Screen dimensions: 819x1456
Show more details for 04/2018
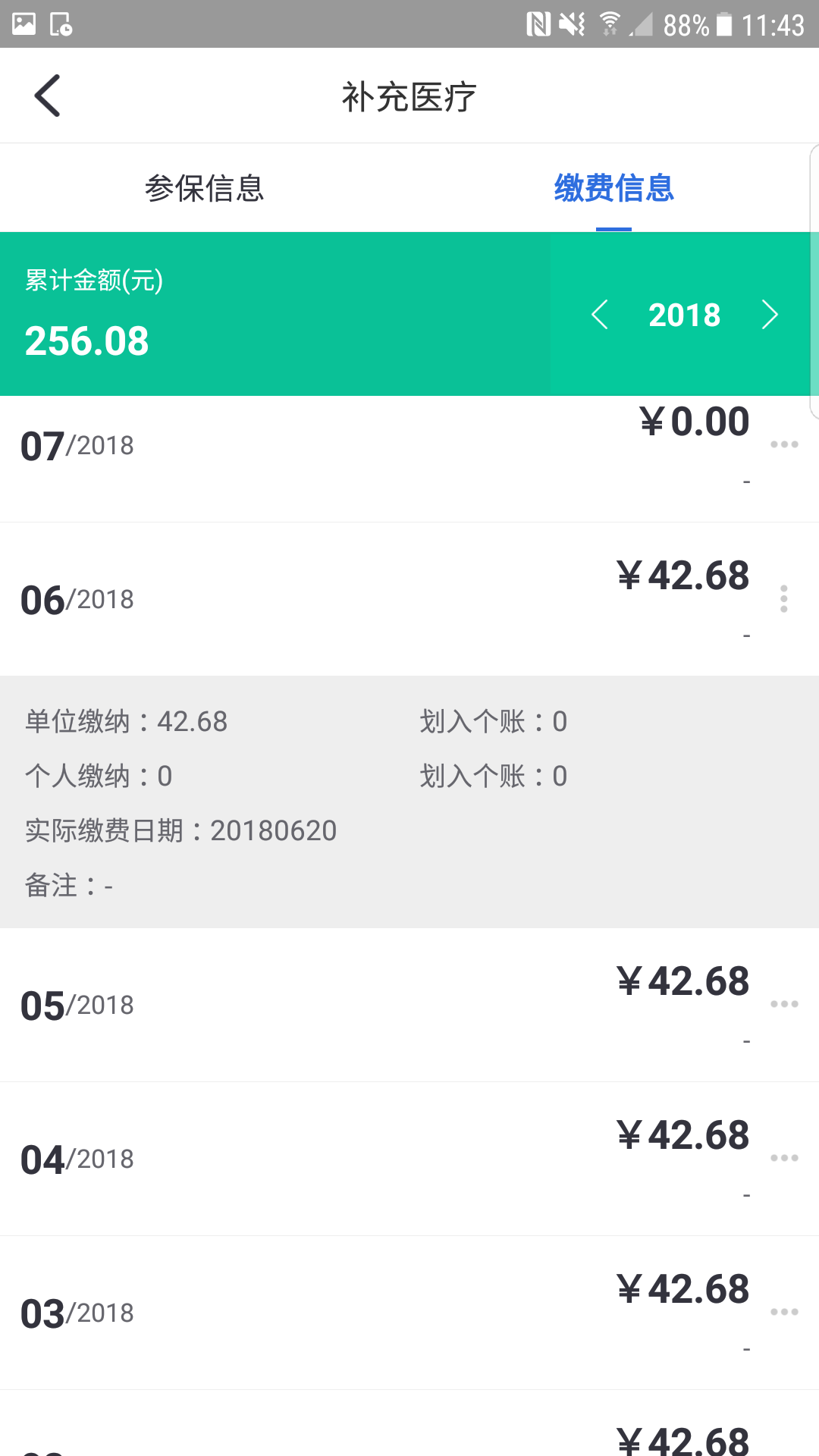click(x=784, y=1158)
